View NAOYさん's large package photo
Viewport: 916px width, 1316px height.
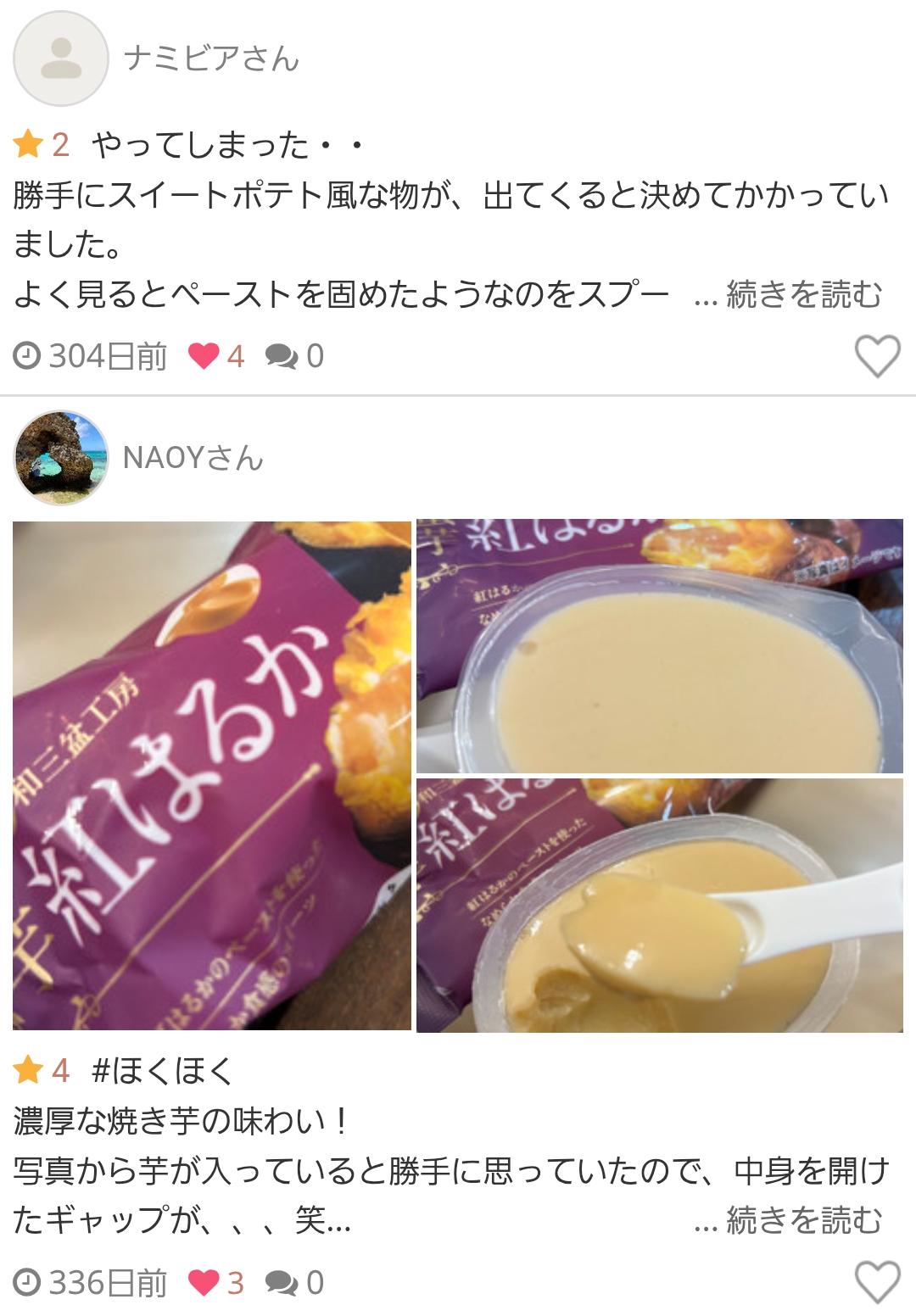[212, 775]
